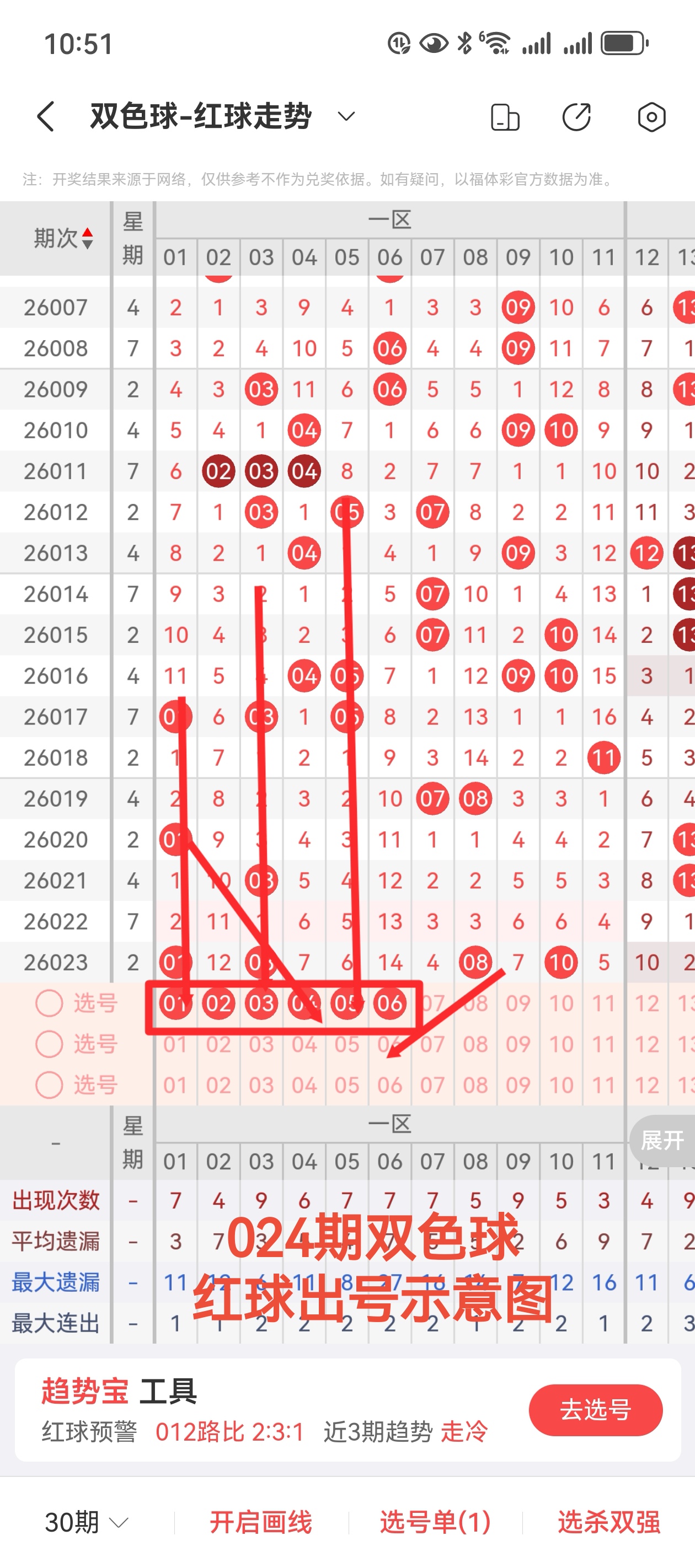Screen dimensions: 695x1568
Task: Open the 双色球-红球走势 chart type dropdown
Action: coord(346,116)
